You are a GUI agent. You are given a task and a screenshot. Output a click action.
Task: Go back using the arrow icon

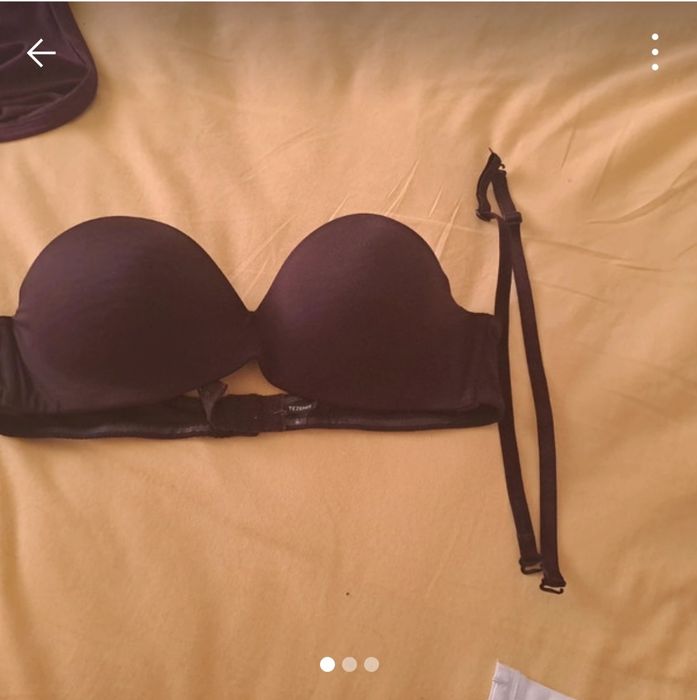click(x=41, y=53)
